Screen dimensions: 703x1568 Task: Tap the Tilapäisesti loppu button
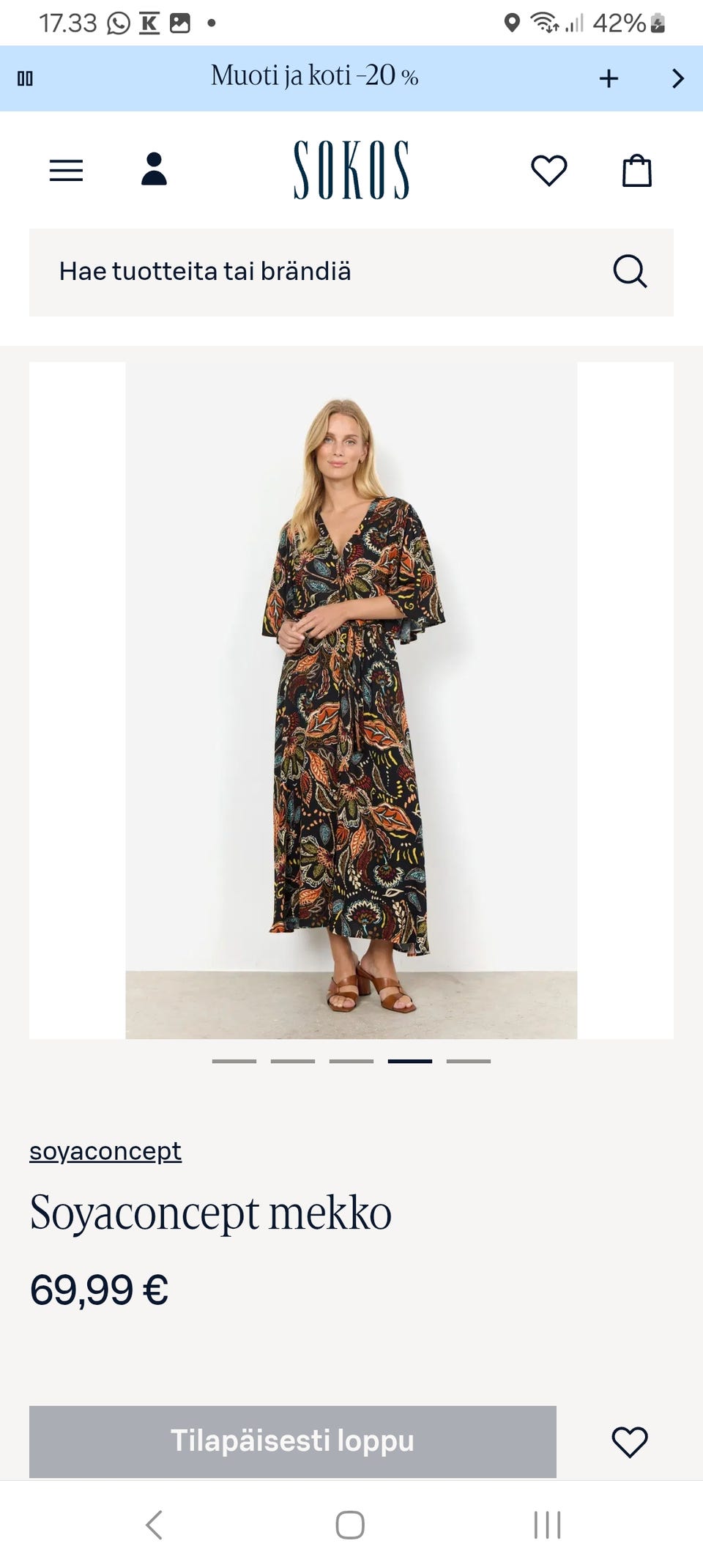coord(293,1441)
